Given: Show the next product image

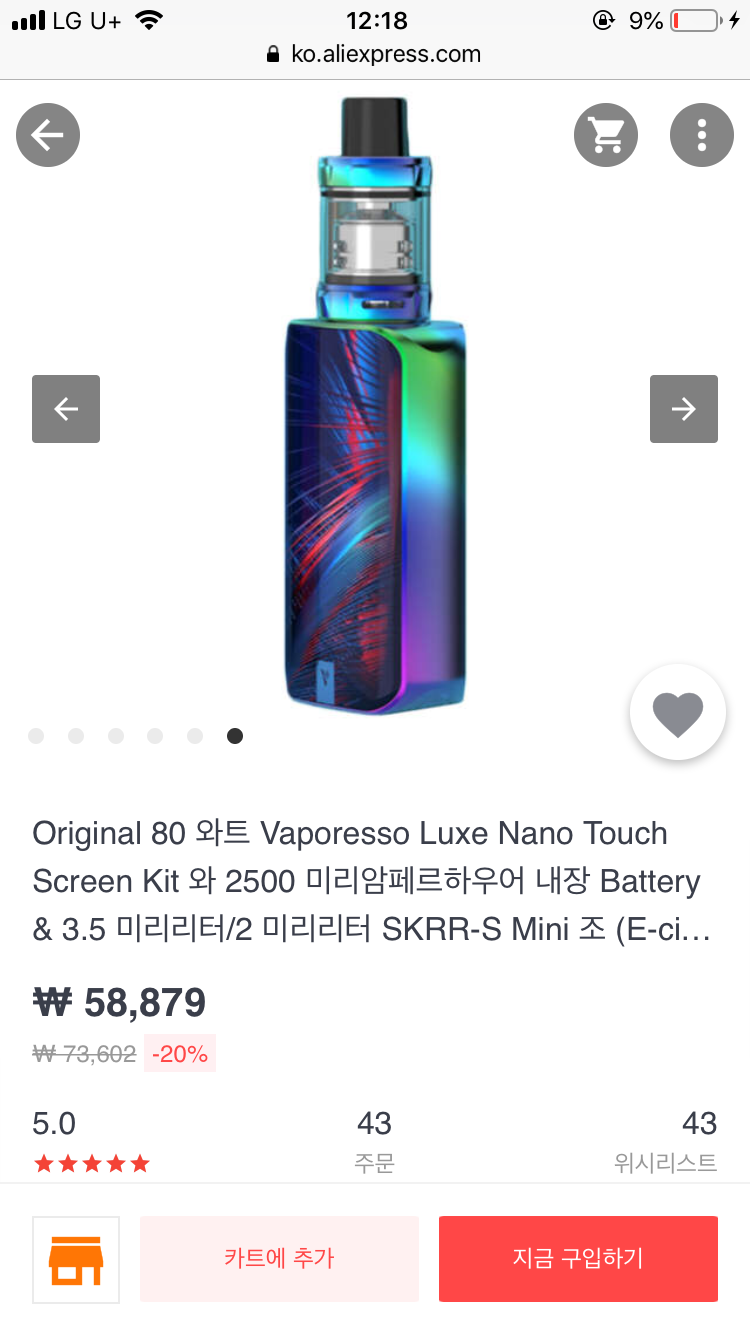Looking at the screenshot, I should click(684, 409).
